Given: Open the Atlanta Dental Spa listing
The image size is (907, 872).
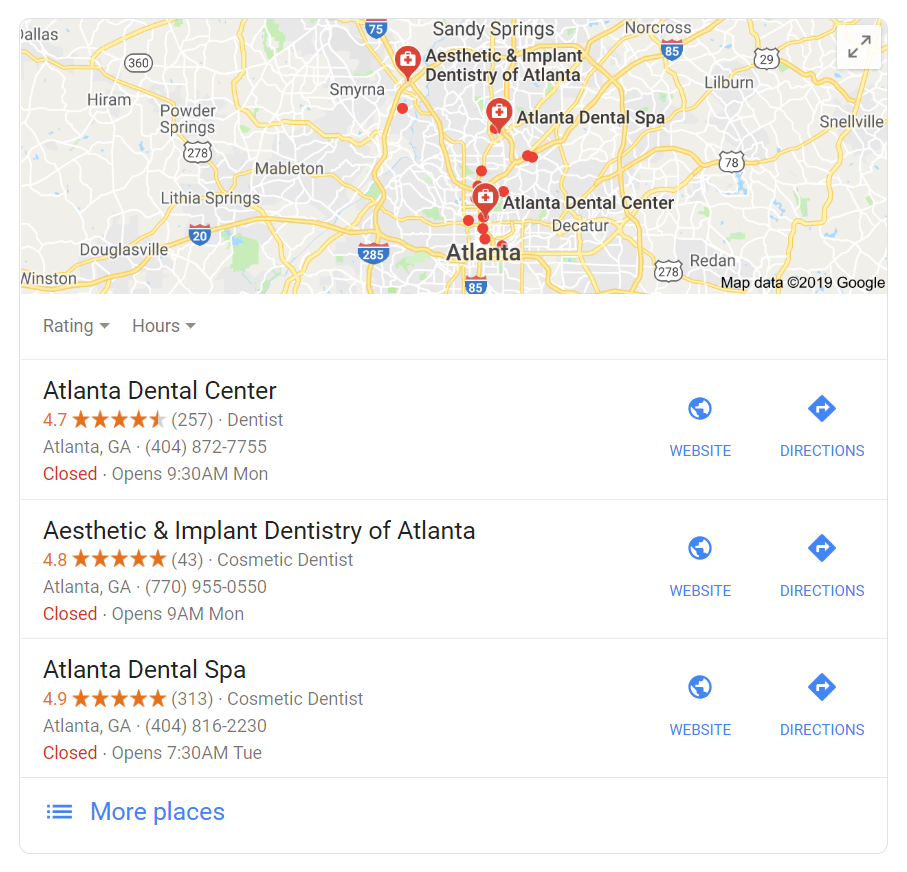Looking at the screenshot, I should point(144,669).
